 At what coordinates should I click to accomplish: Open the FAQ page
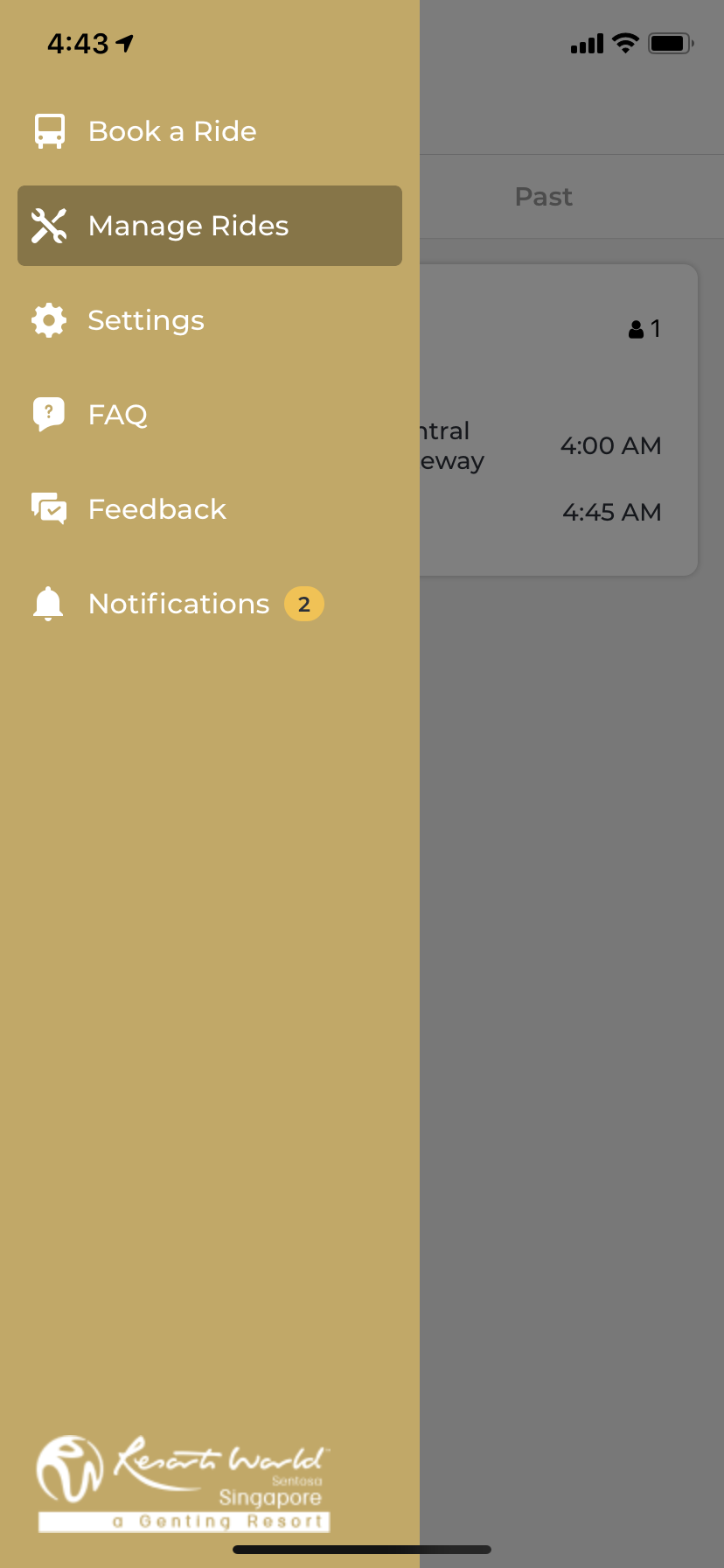click(117, 415)
